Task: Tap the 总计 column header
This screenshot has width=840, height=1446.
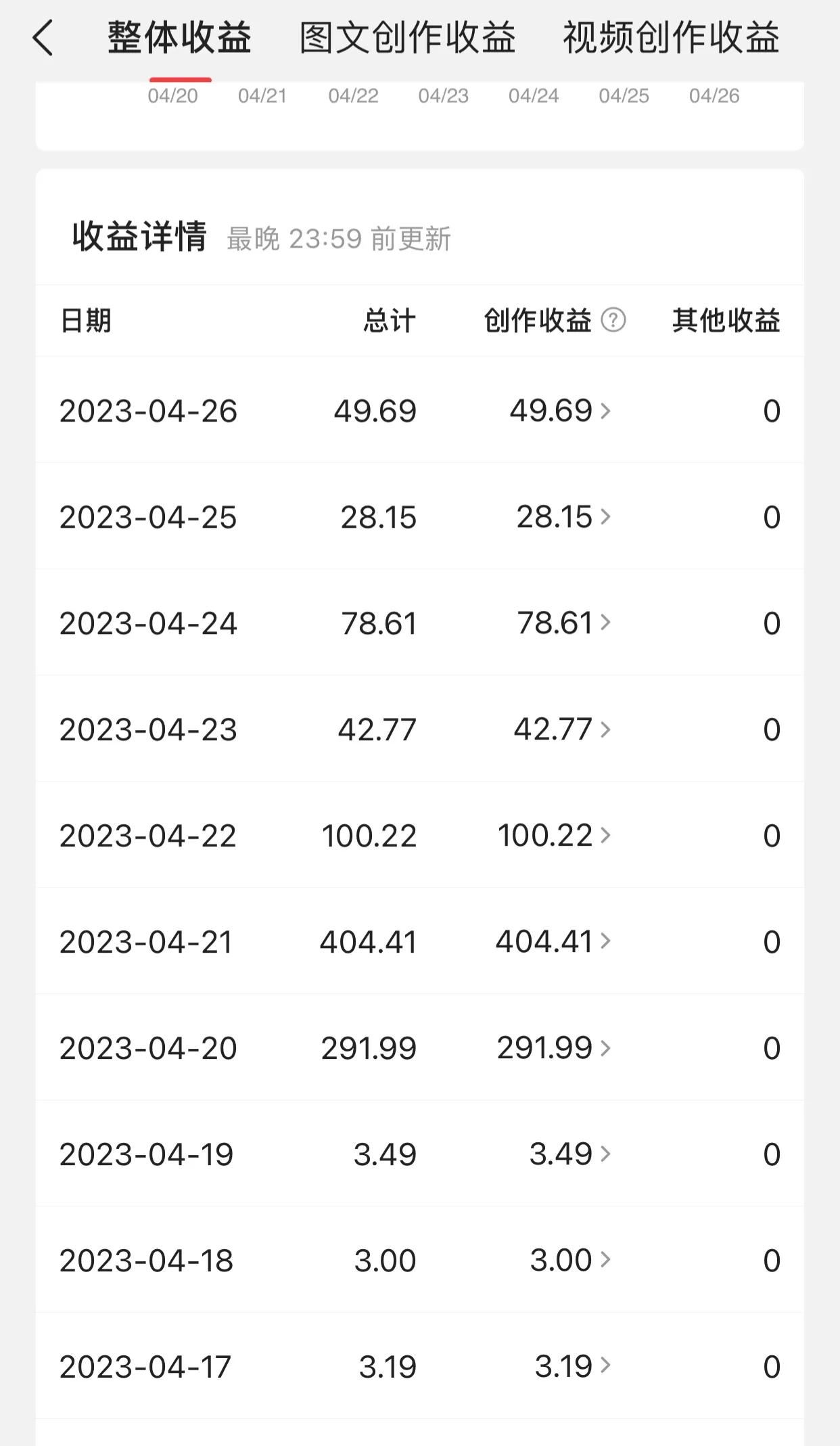Action: pyautogui.click(x=388, y=321)
